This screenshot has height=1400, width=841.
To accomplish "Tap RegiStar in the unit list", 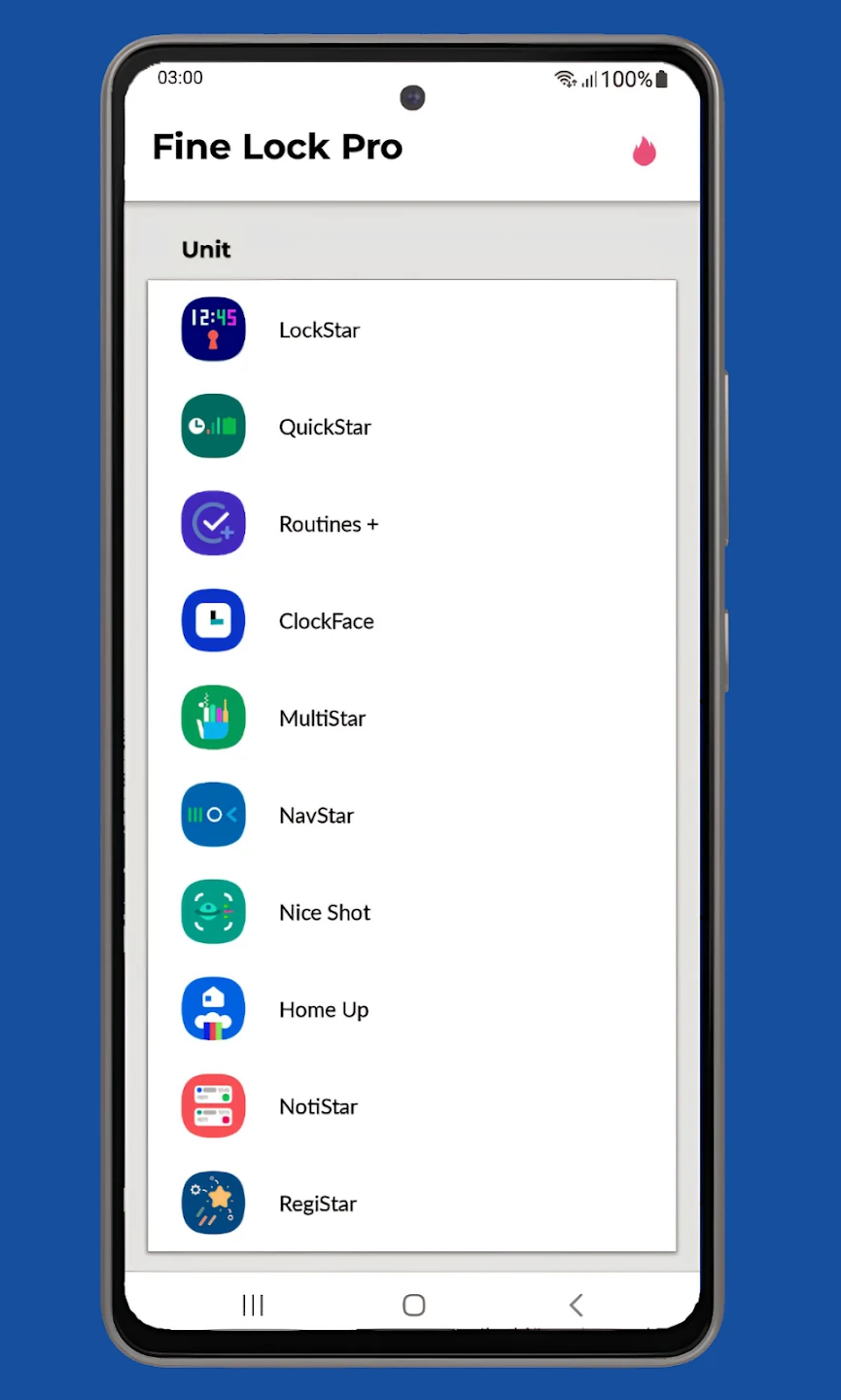I will point(318,1204).
